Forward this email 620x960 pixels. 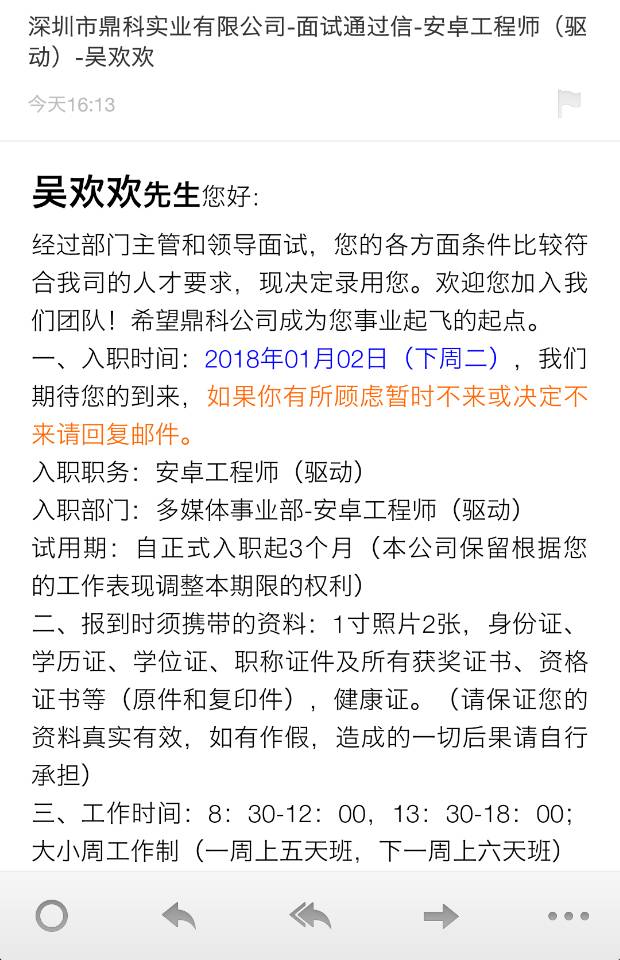click(x=440, y=915)
